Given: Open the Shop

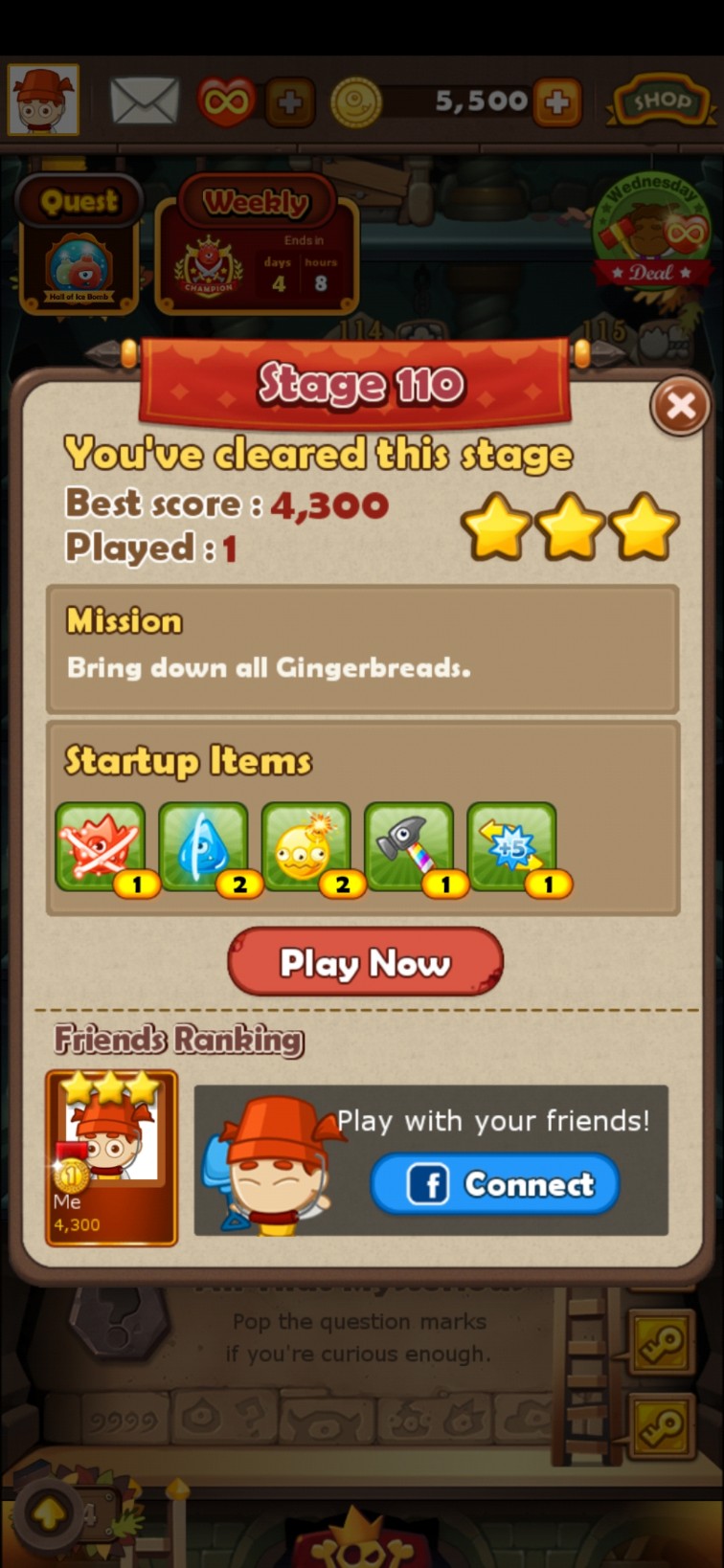Looking at the screenshot, I should 662,101.
